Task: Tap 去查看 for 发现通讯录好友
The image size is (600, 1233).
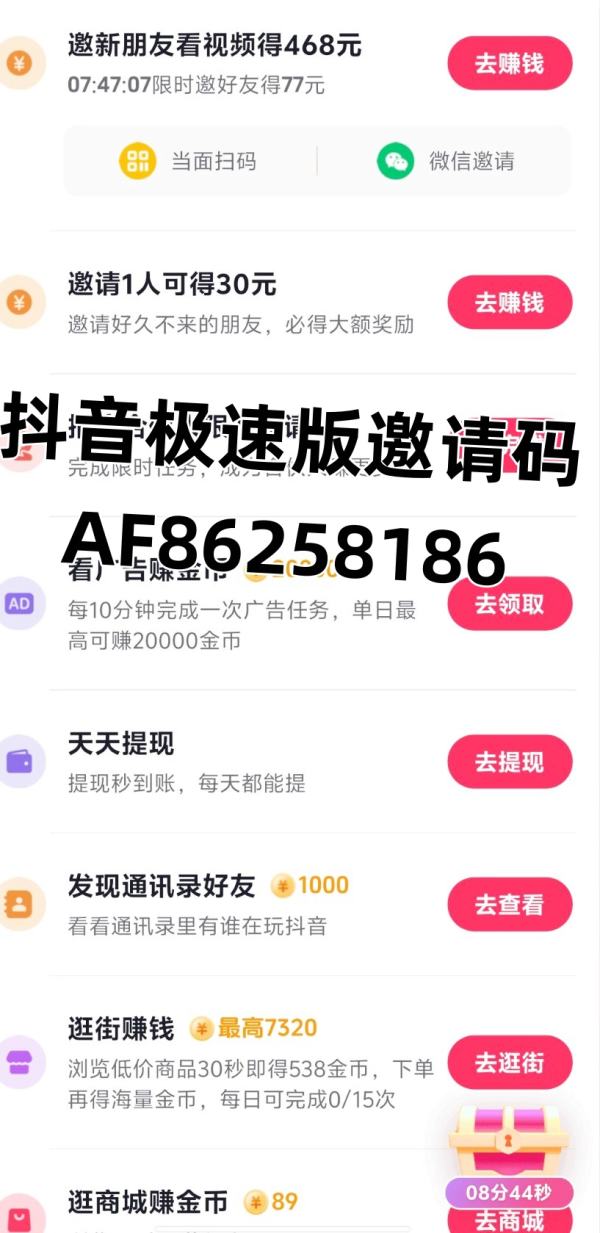Action: coord(510,905)
